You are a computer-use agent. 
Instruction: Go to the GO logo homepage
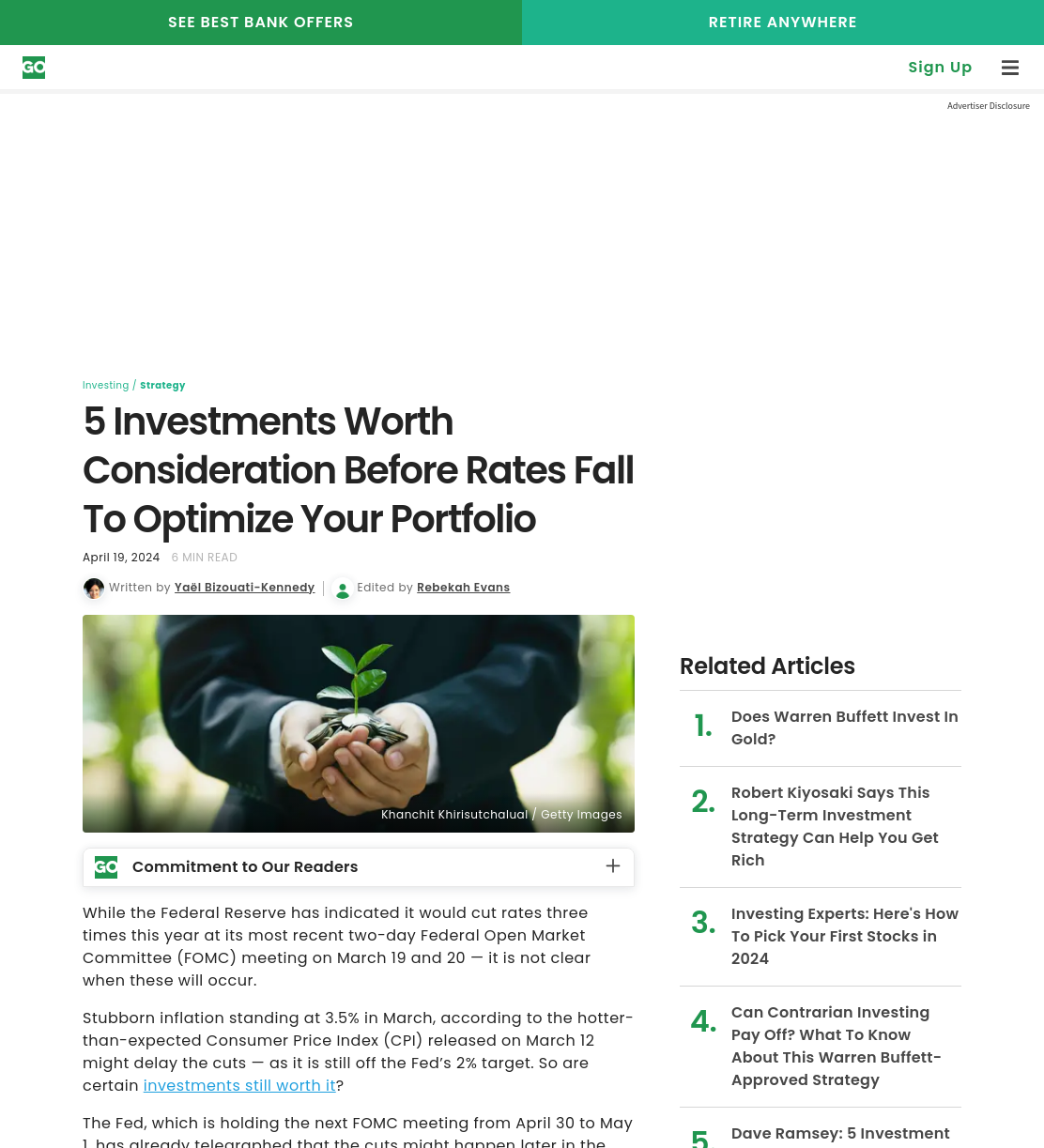pyautogui.click(x=34, y=68)
